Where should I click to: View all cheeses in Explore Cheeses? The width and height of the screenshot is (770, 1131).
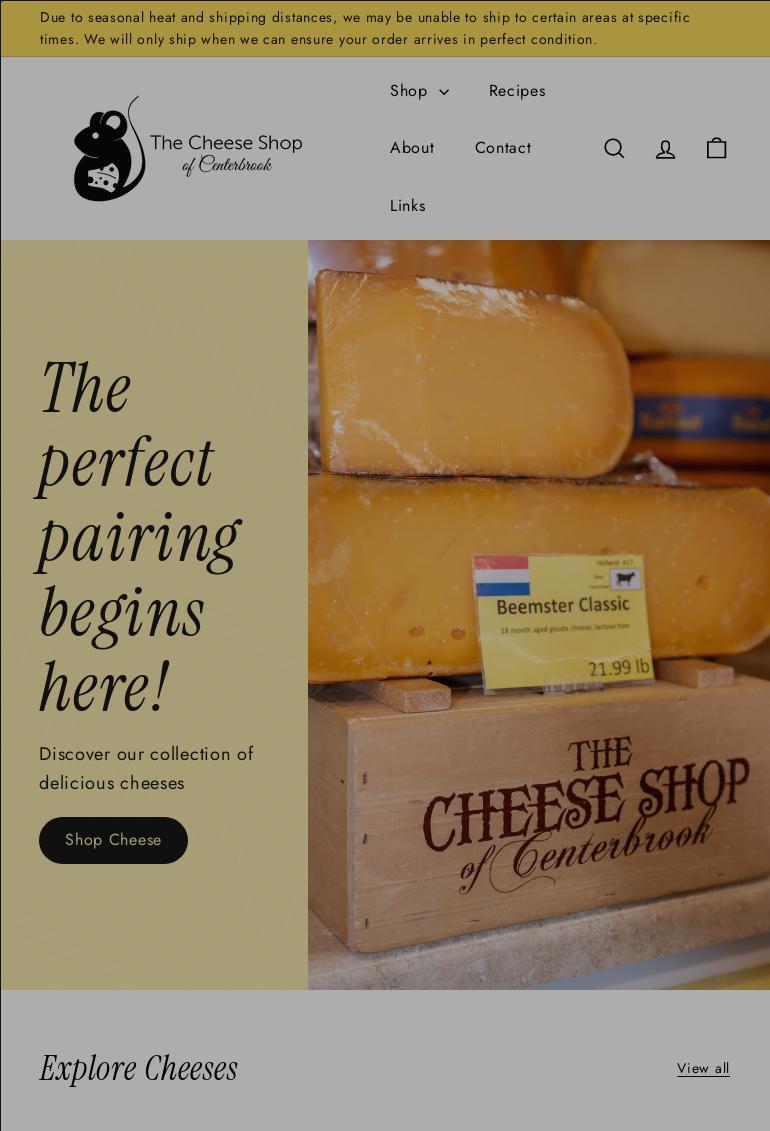tap(703, 1069)
